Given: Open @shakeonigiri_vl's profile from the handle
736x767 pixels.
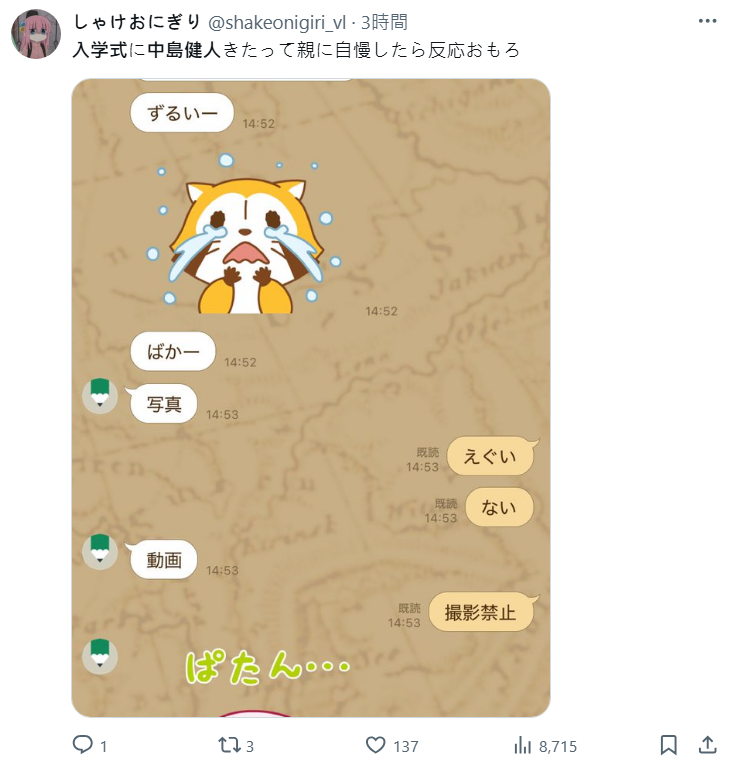Looking at the screenshot, I should tap(276, 23).
